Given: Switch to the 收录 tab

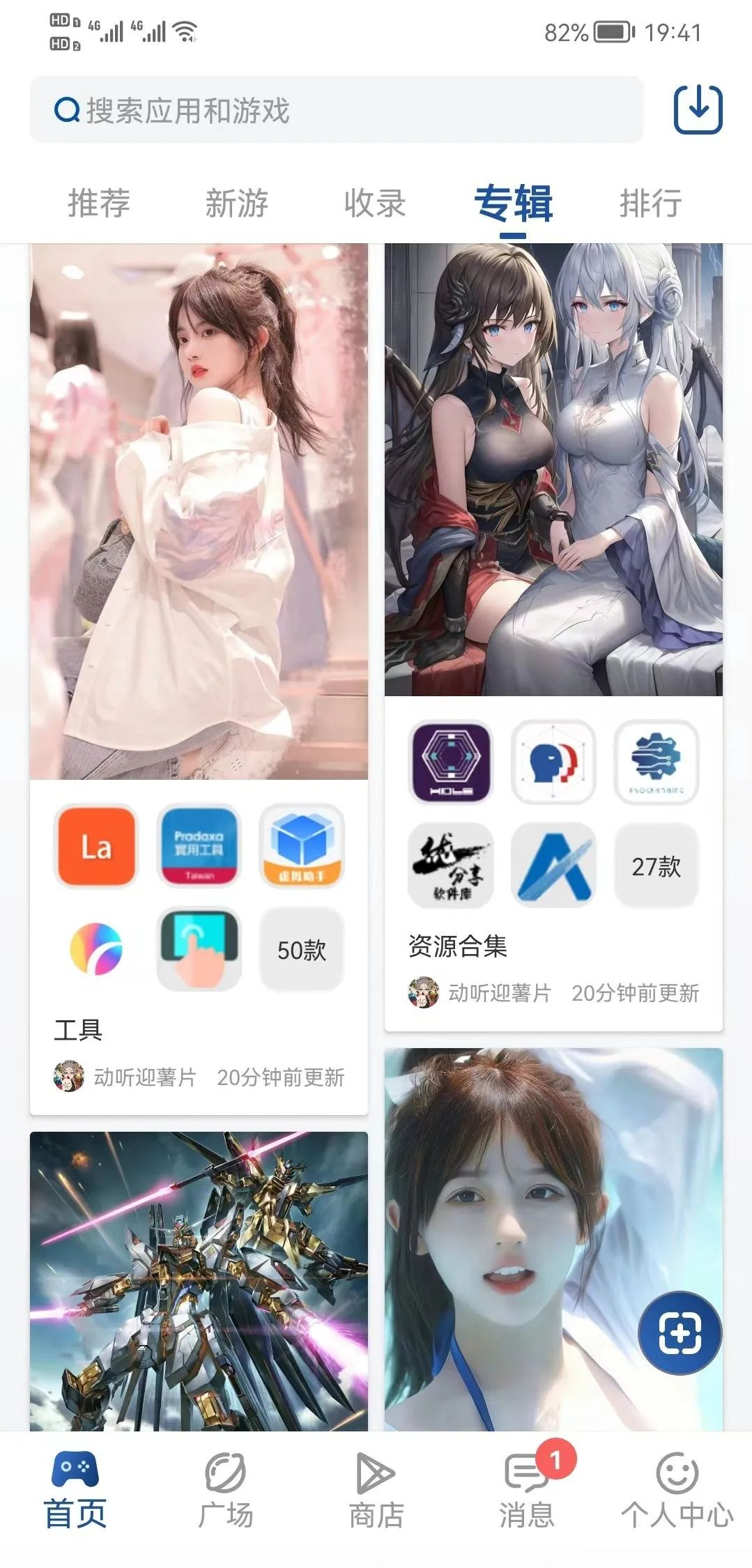Looking at the screenshot, I should click(x=375, y=203).
